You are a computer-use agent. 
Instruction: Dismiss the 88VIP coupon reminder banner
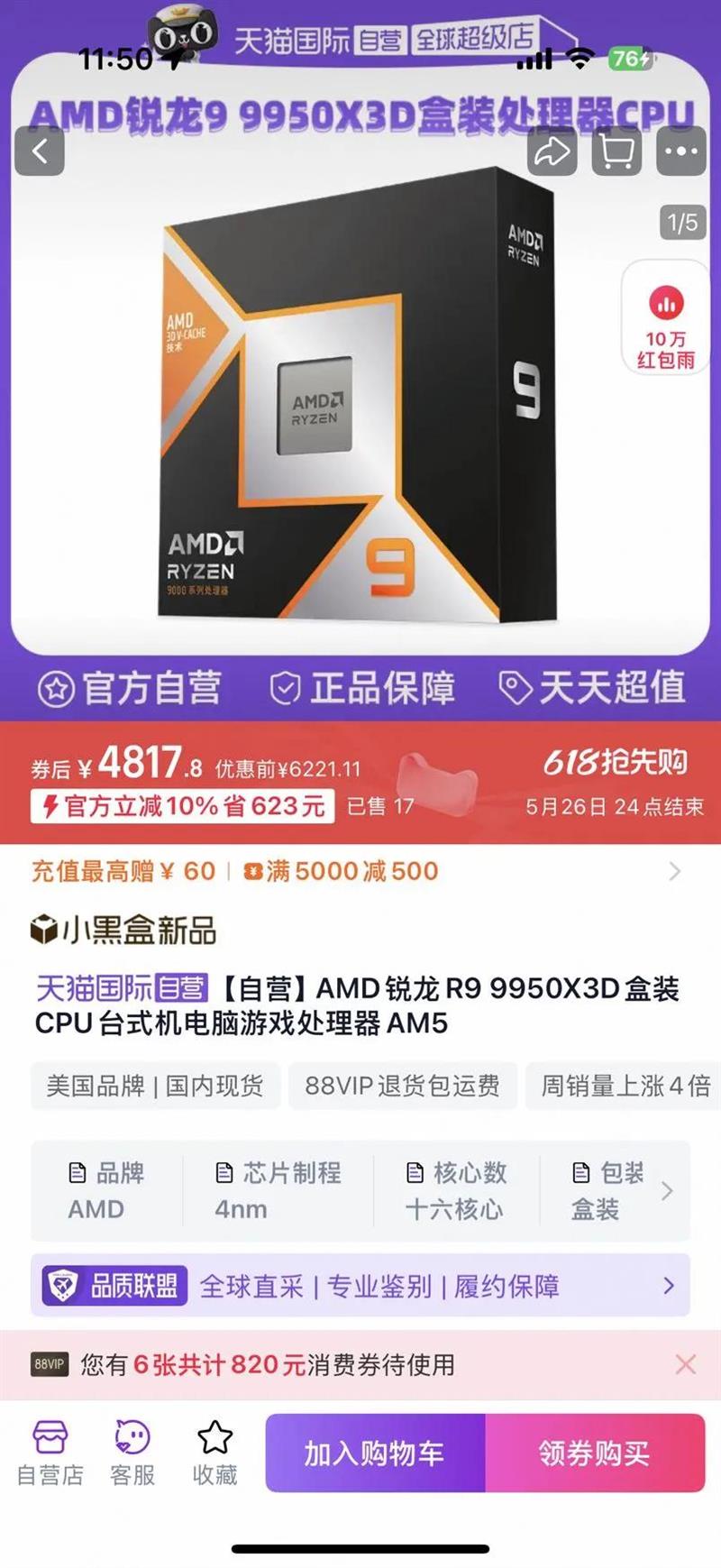coord(685,1364)
